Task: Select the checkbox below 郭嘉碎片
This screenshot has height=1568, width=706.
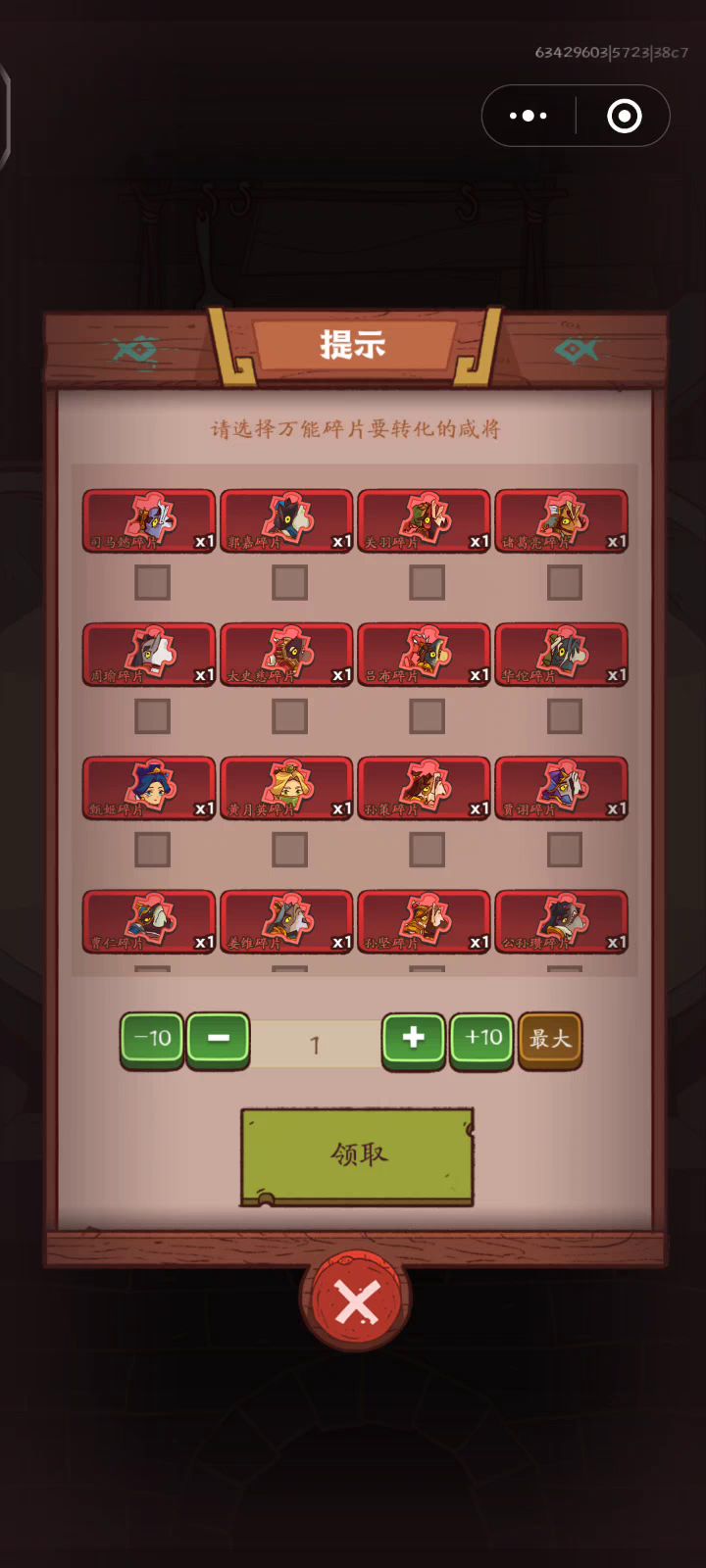Action: (x=289, y=583)
